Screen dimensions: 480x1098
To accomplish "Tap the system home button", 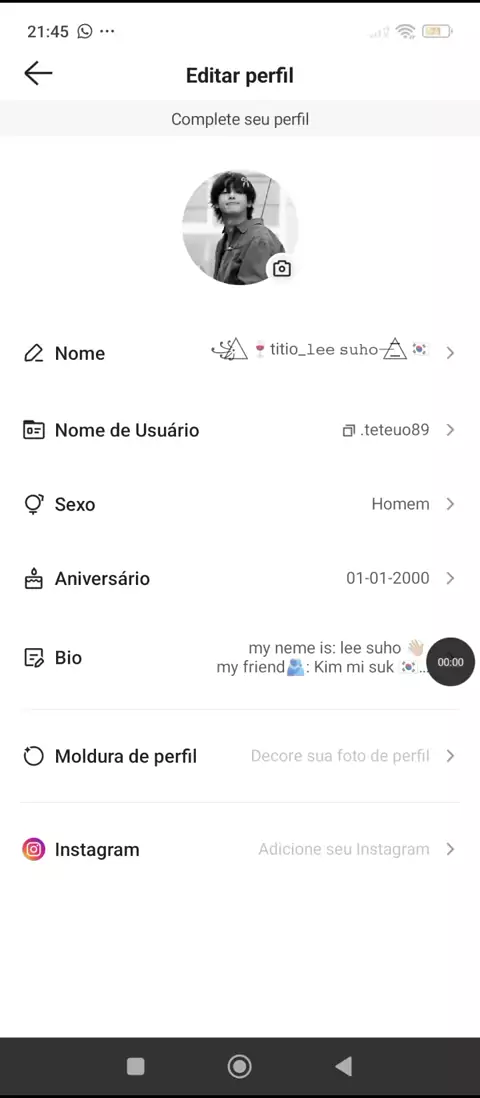I will click(x=240, y=1066).
